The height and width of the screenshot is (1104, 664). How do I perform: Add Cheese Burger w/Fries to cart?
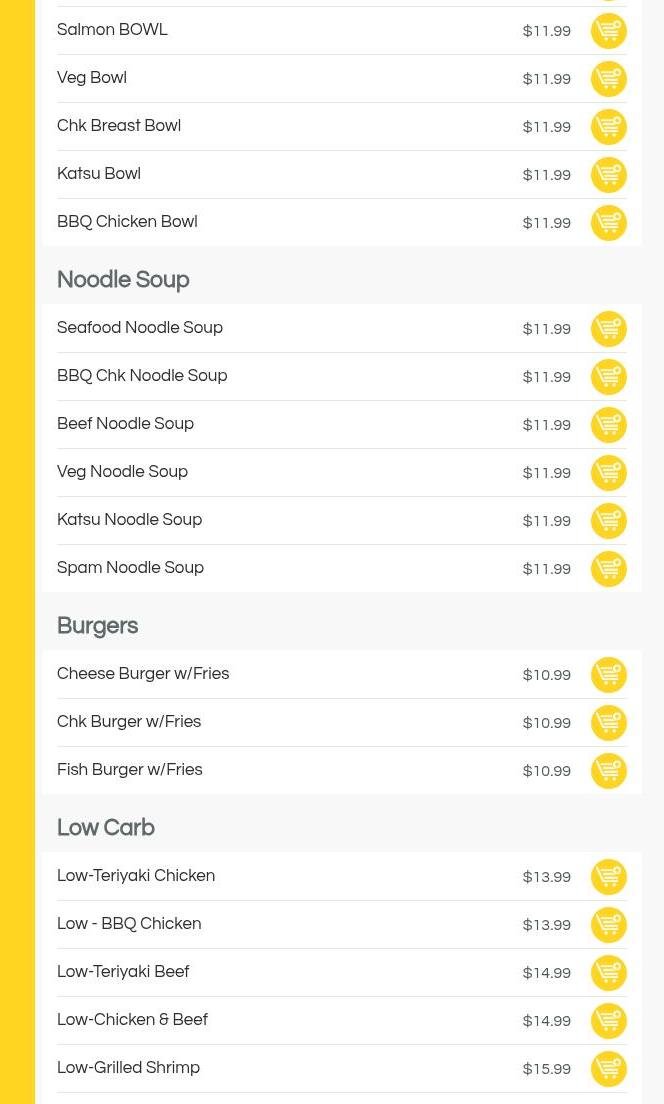pyautogui.click(x=608, y=675)
